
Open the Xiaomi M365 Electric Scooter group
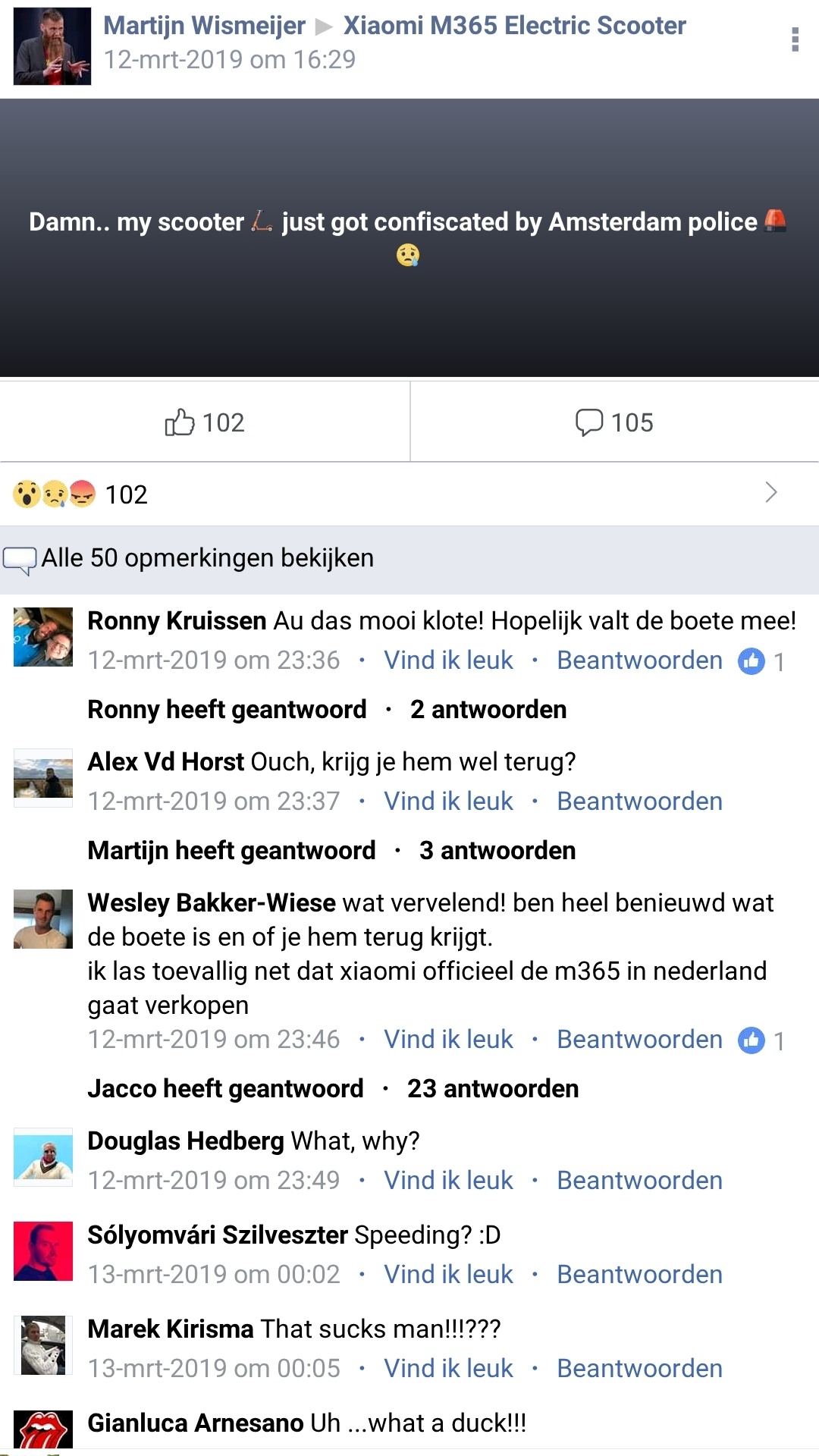pyautogui.click(x=514, y=26)
